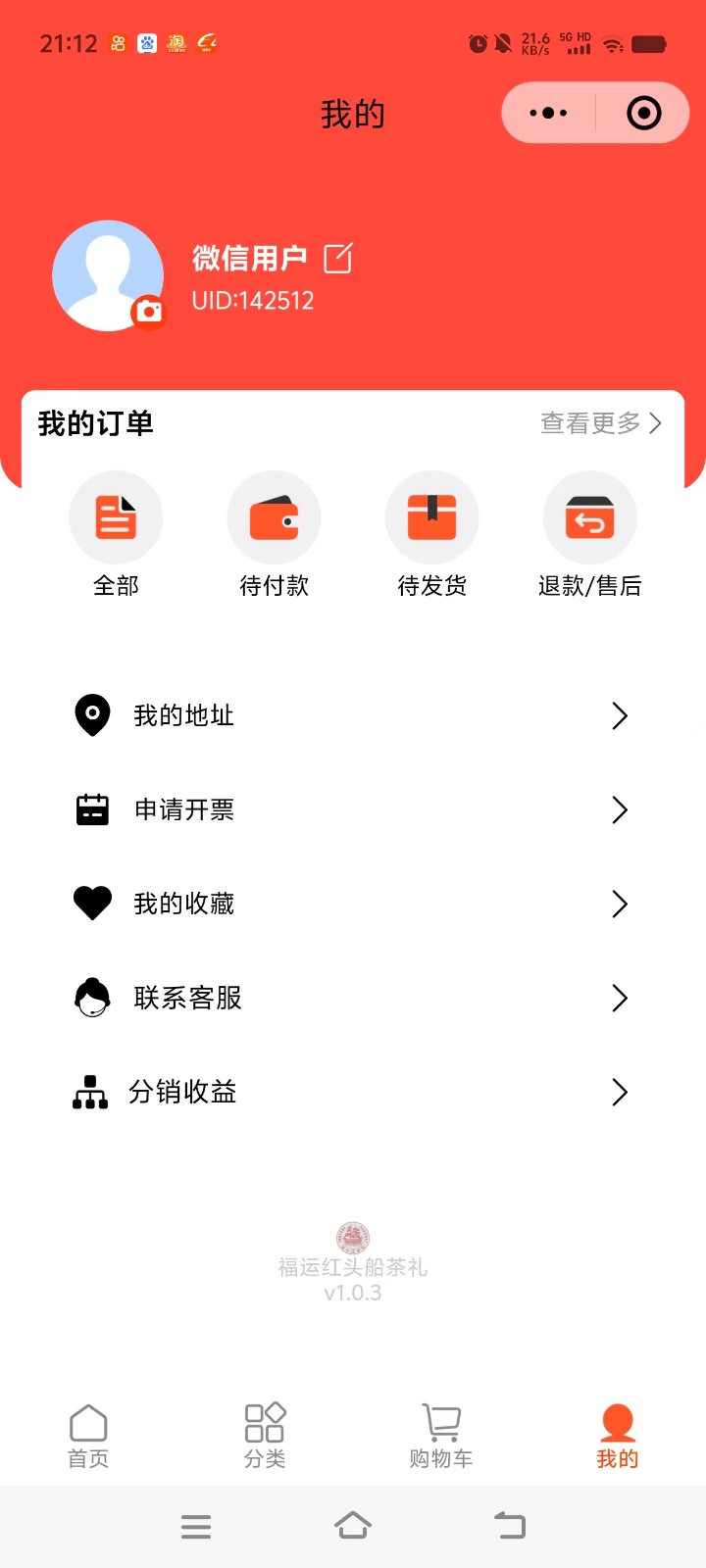
Task: Switch to the 首页 tab
Action: coord(88,1437)
